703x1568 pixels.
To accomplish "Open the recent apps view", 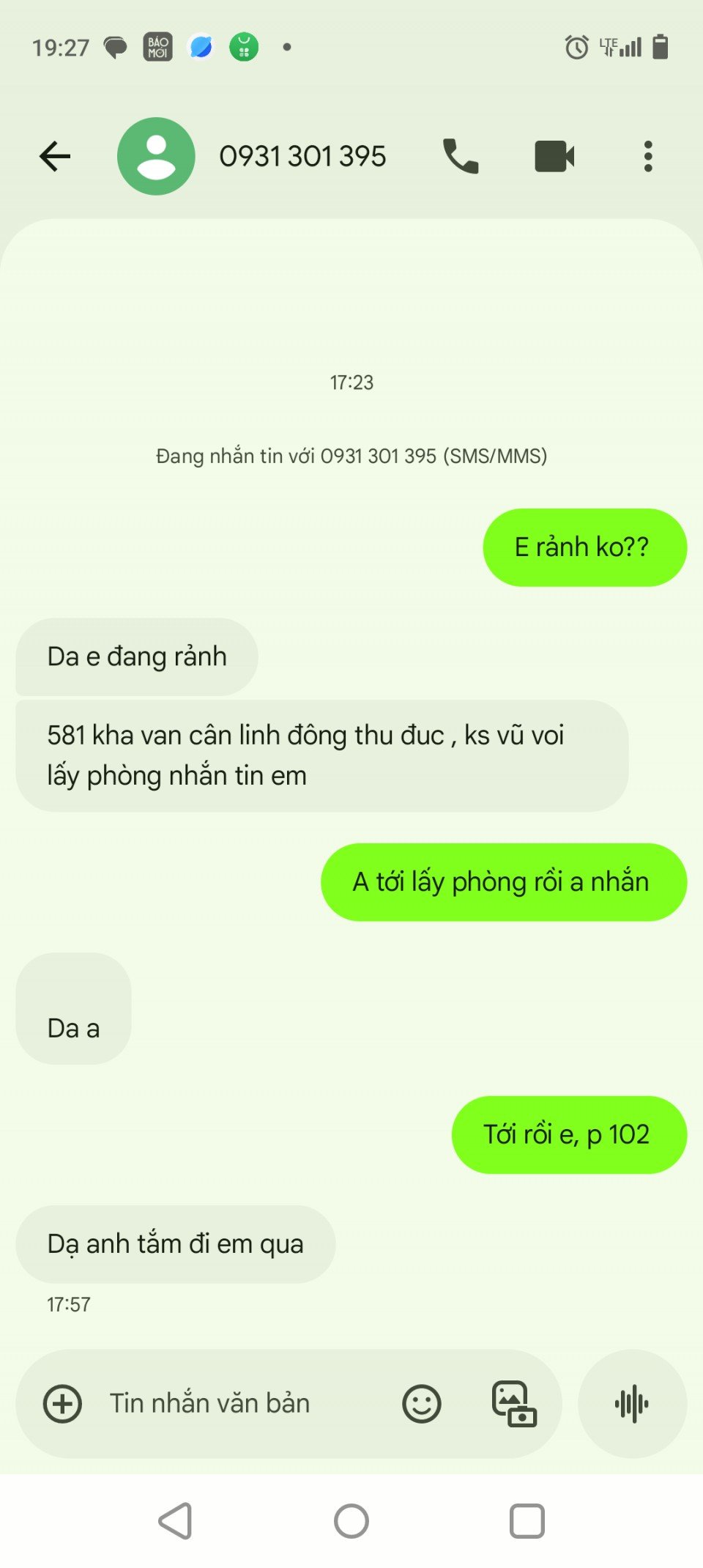I will 527,1521.
